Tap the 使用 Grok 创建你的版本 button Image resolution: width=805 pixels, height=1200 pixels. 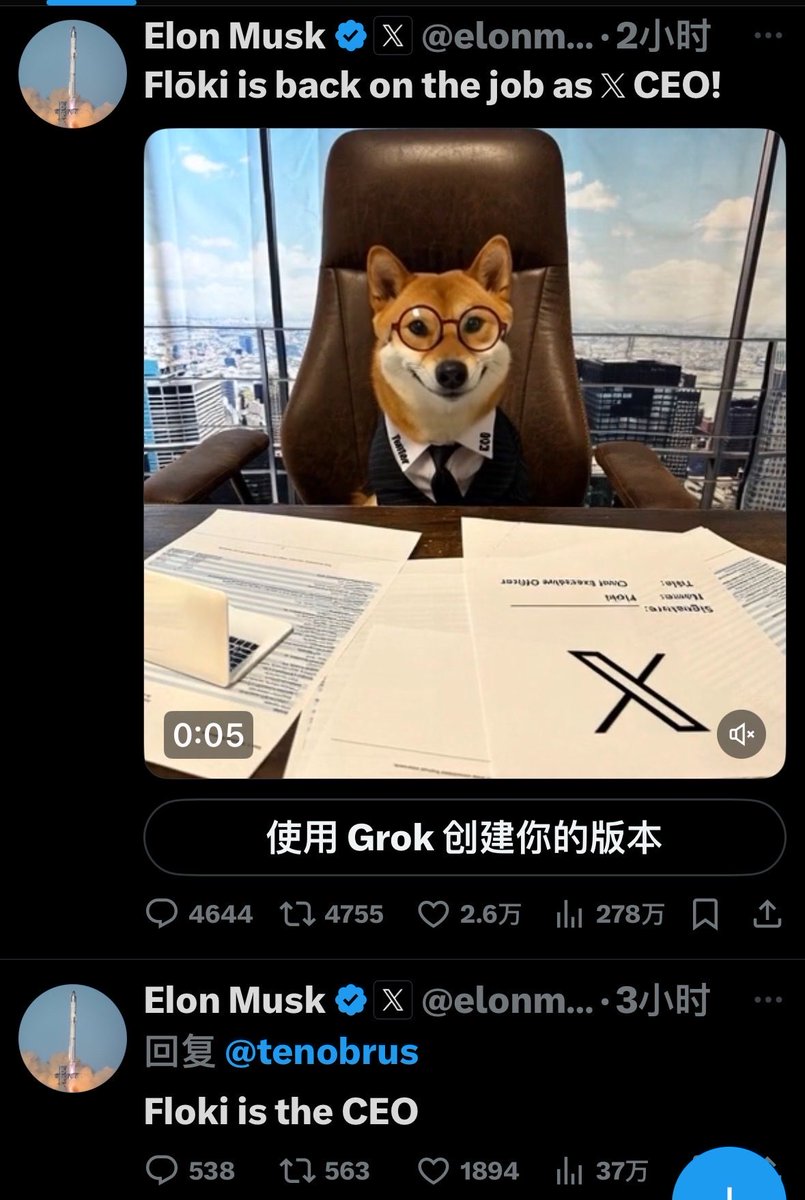pos(464,838)
